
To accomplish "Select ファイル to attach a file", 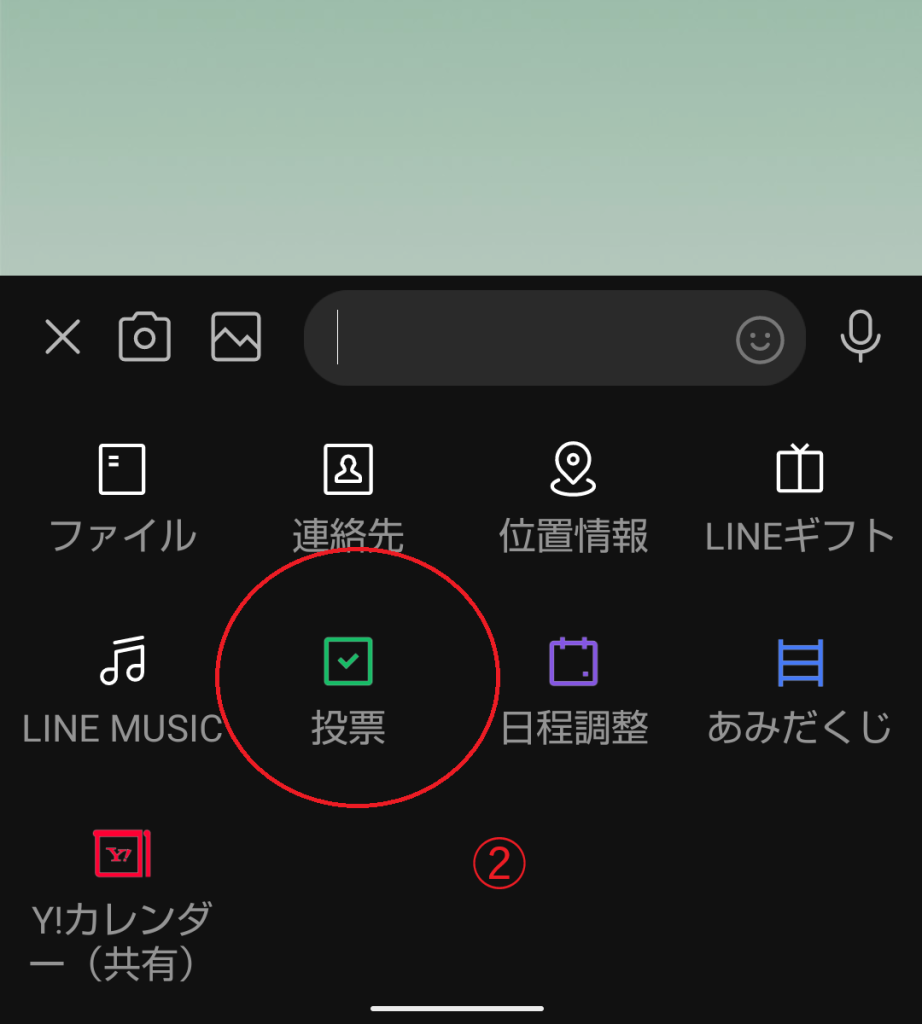I will [x=122, y=497].
